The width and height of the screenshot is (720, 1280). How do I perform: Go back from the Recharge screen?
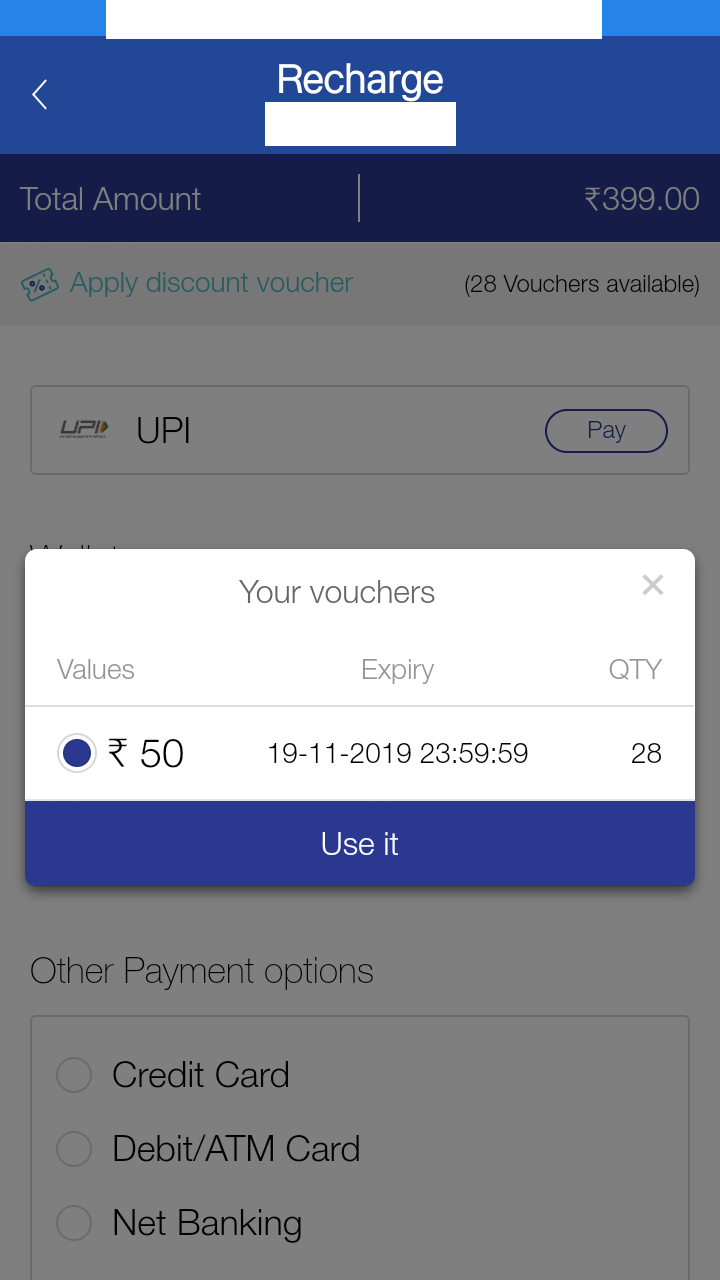[x=40, y=95]
